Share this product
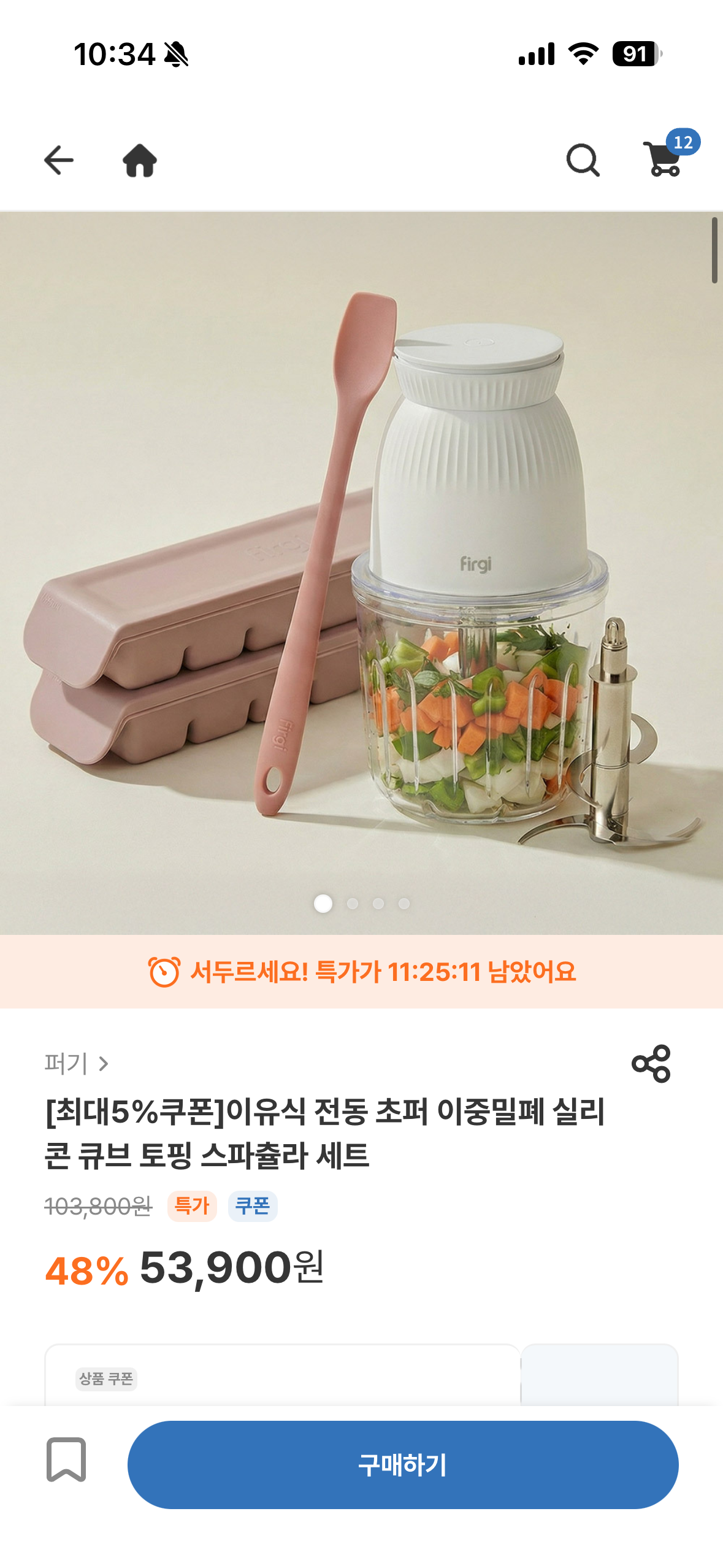Image resolution: width=723 pixels, height=1568 pixels. 651,1063
